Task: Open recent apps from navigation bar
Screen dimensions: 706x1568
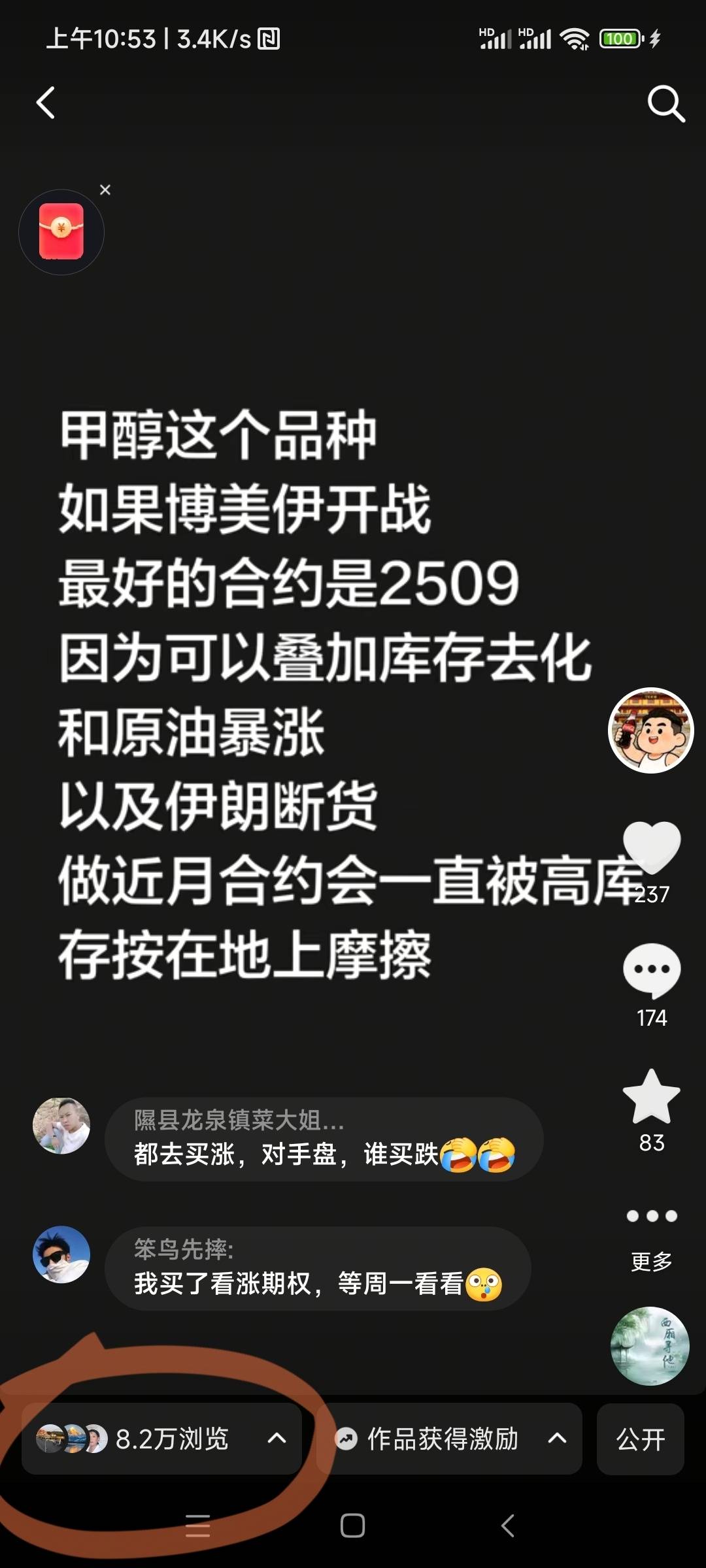Action: [x=197, y=1526]
